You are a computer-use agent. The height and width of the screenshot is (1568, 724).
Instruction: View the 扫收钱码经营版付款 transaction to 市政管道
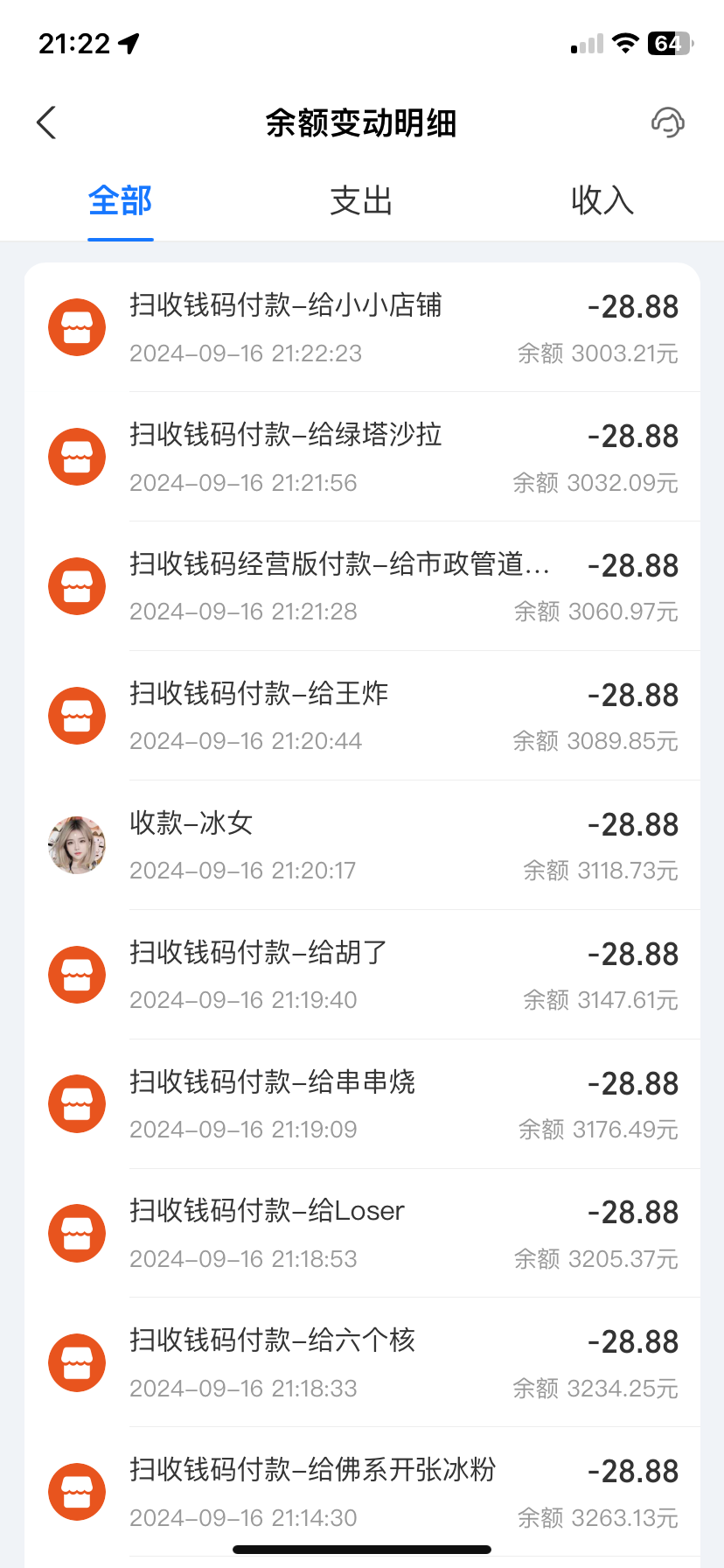362,586
